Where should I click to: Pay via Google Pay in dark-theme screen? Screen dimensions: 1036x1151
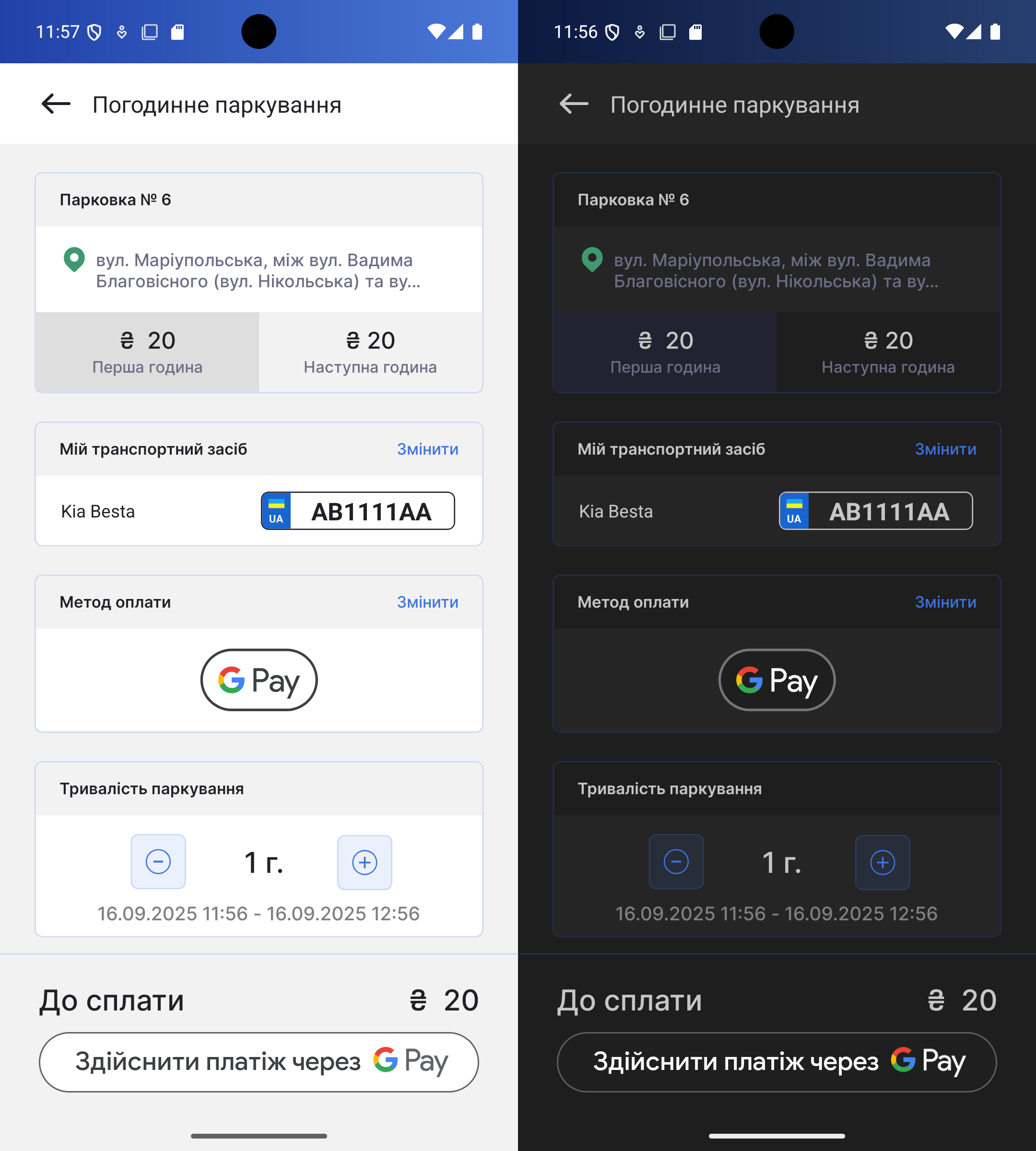pyautogui.click(x=777, y=1062)
